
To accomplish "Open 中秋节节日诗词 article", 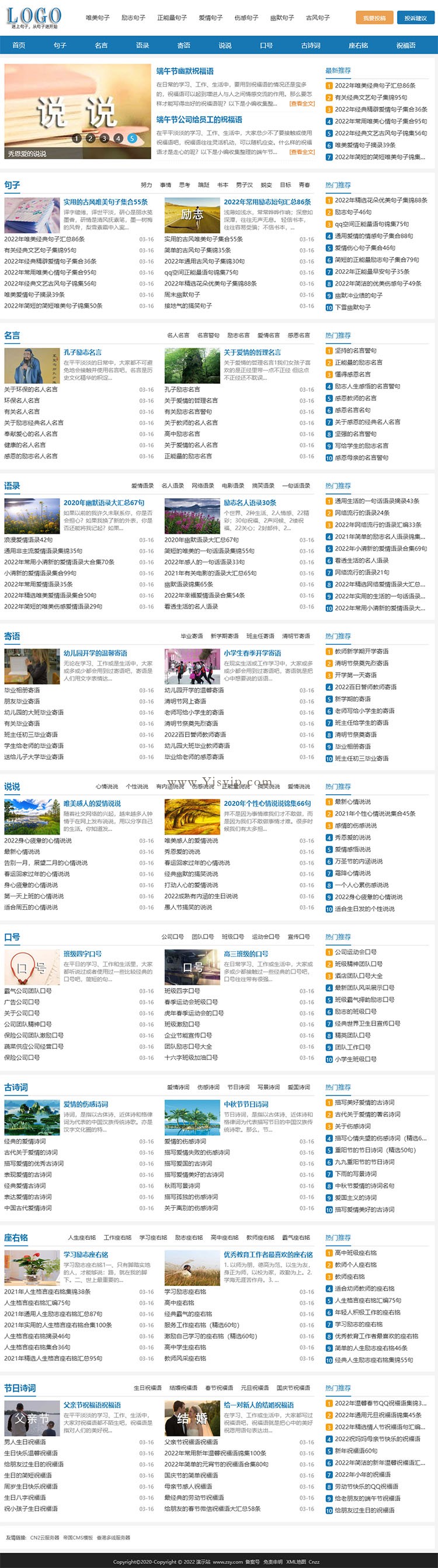I will pyautogui.click(x=246, y=1104).
